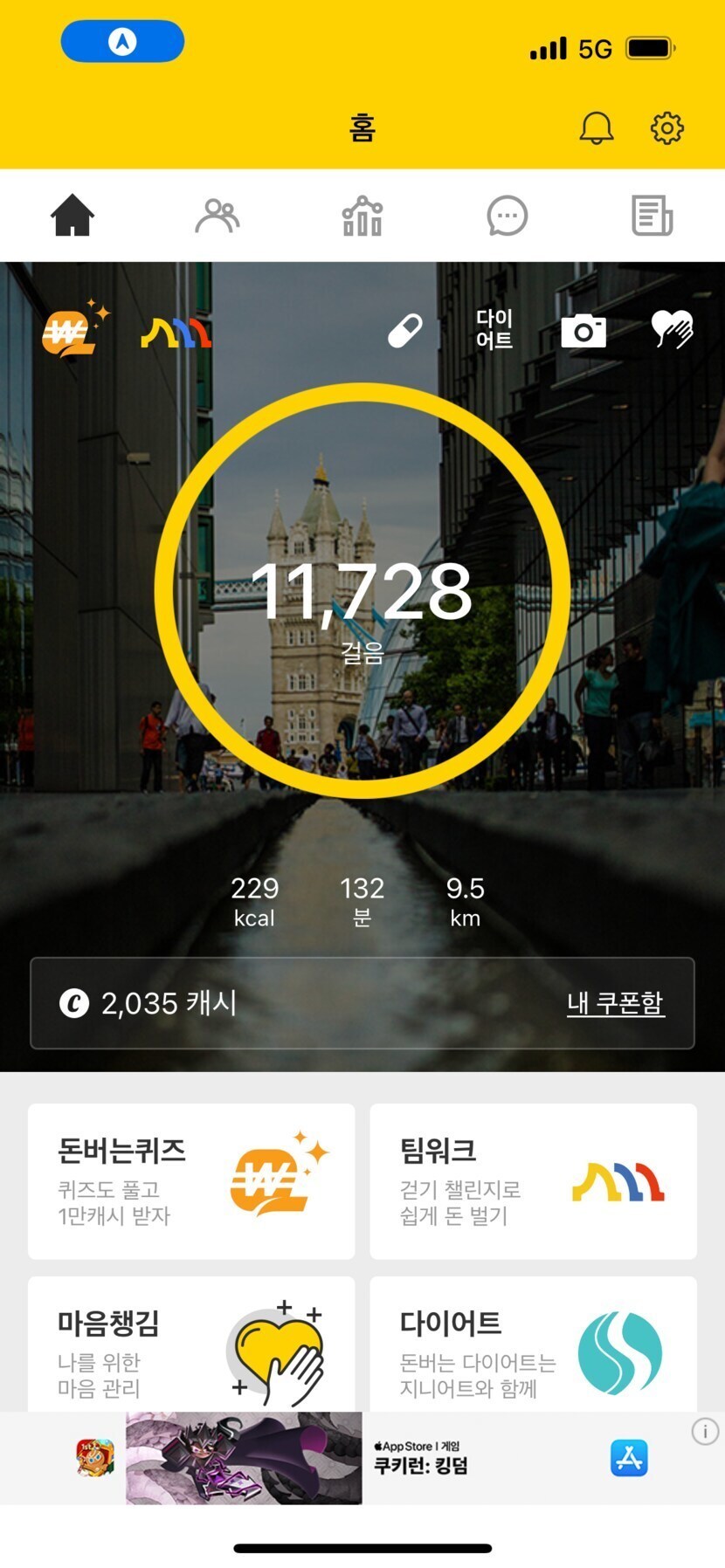Open the 다이어트 shortcut over the photo

494,330
